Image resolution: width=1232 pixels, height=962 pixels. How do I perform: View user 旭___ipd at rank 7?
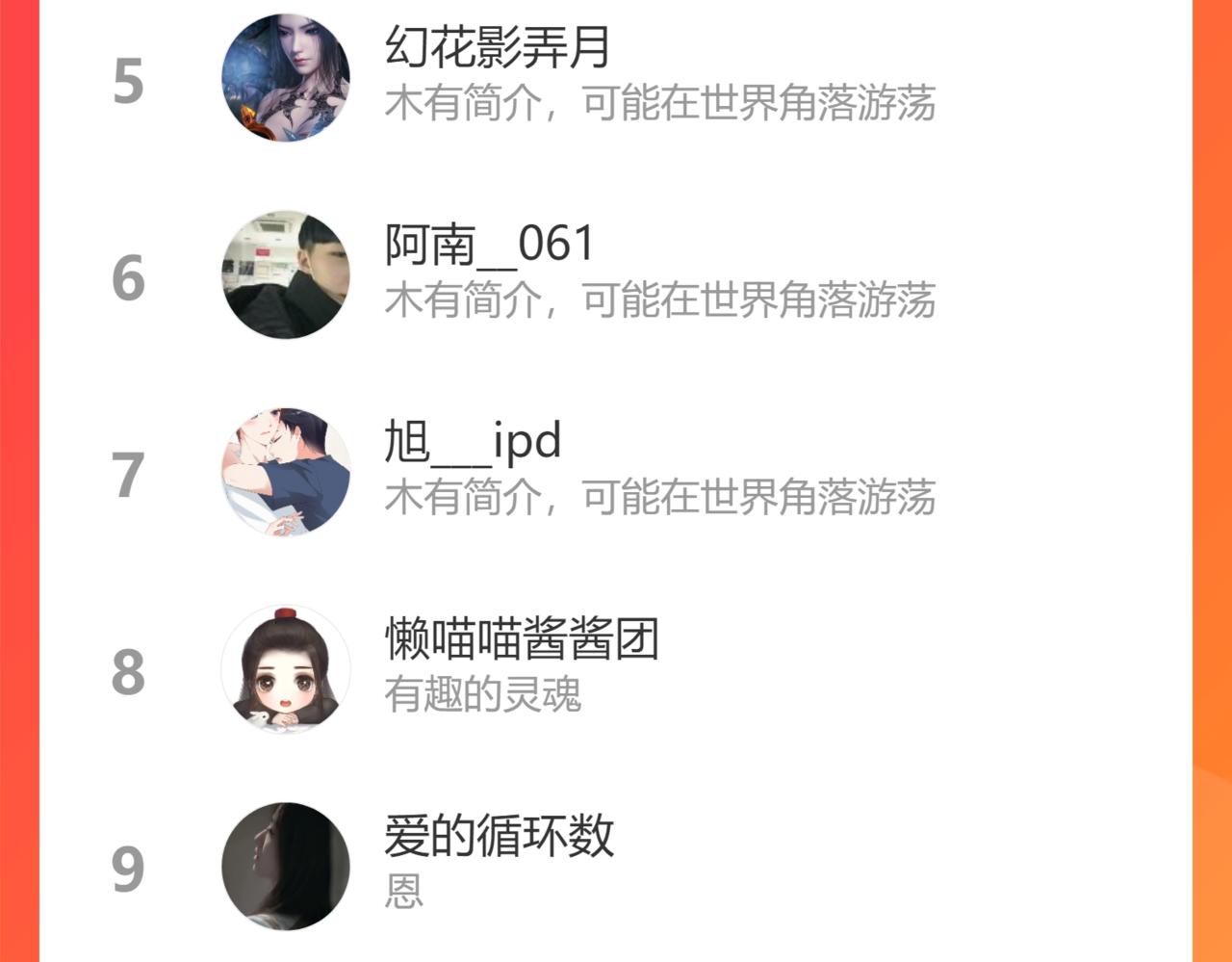pyautogui.click(x=473, y=442)
